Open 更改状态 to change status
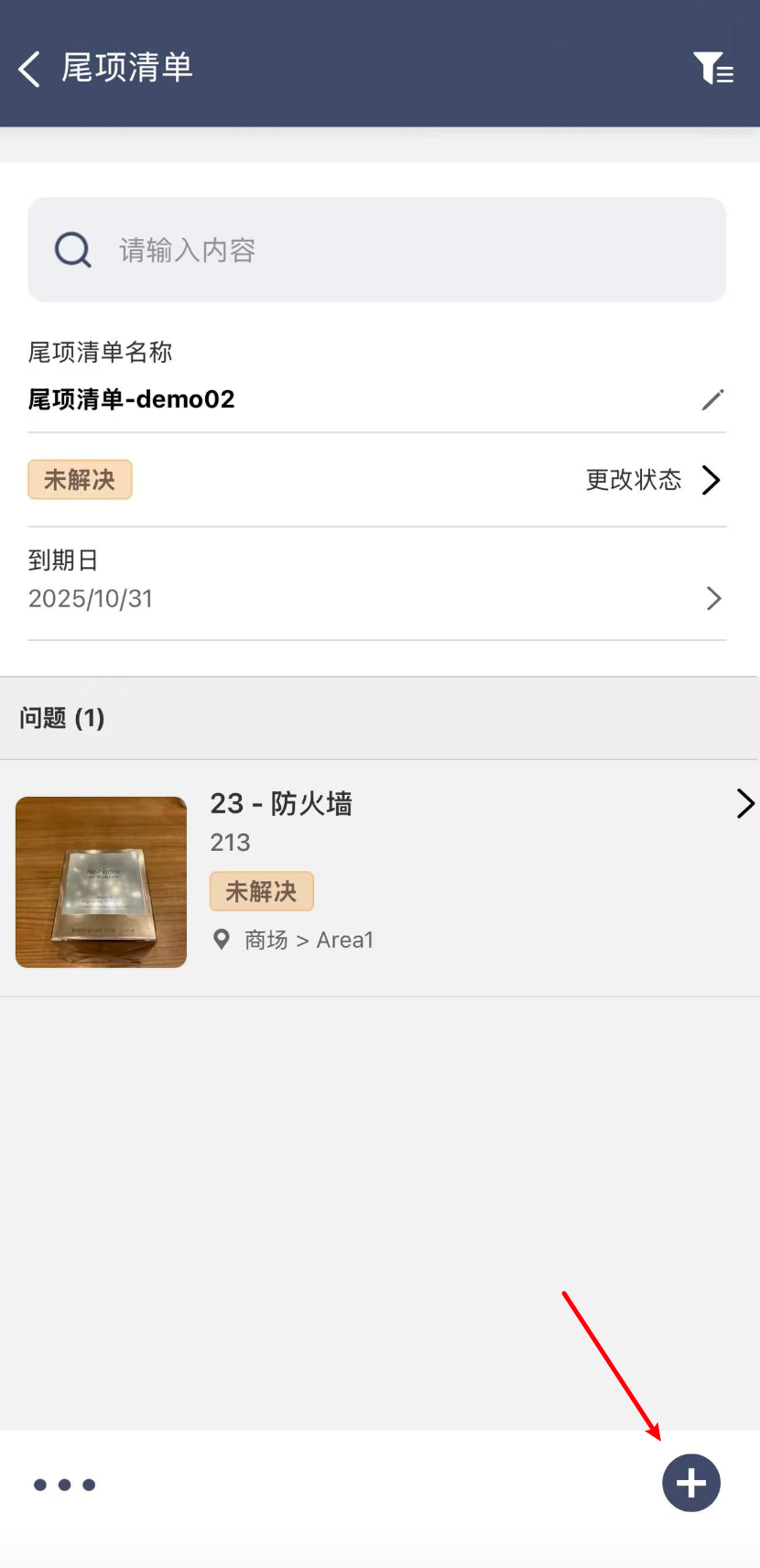The height and width of the screenshot is (1568, 760). (x=653, y=480)
